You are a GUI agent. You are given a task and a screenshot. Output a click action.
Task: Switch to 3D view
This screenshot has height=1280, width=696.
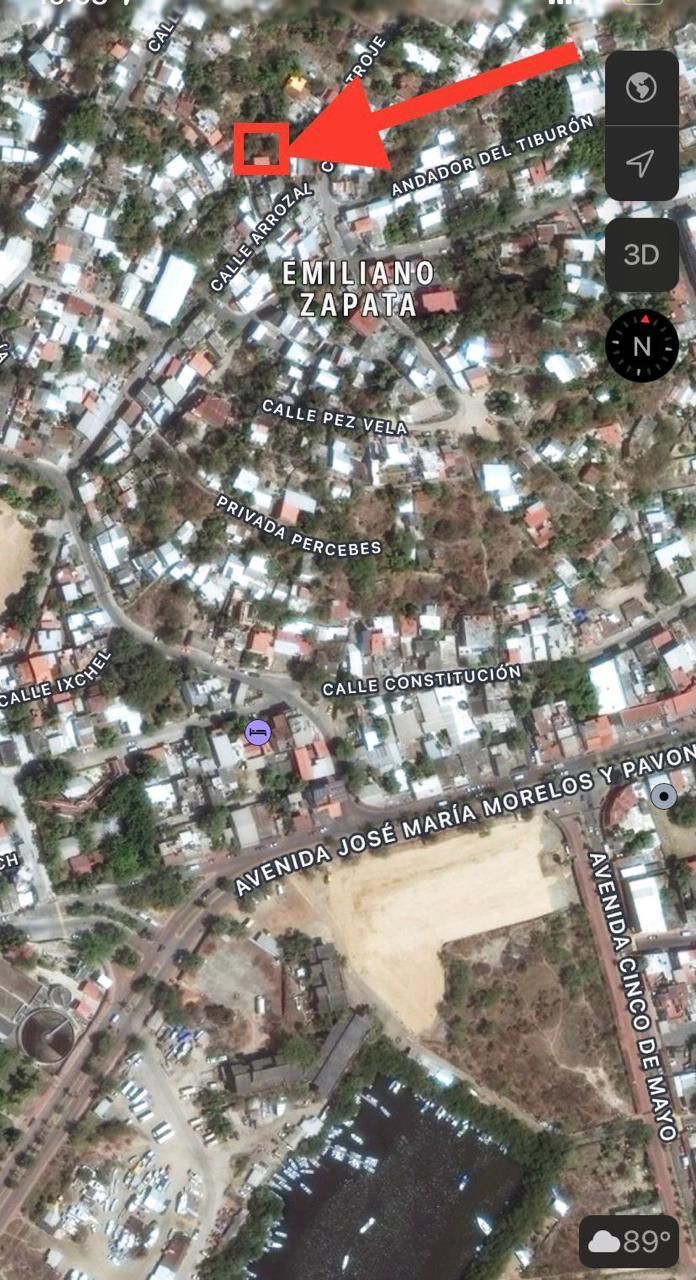coord(642,255)
